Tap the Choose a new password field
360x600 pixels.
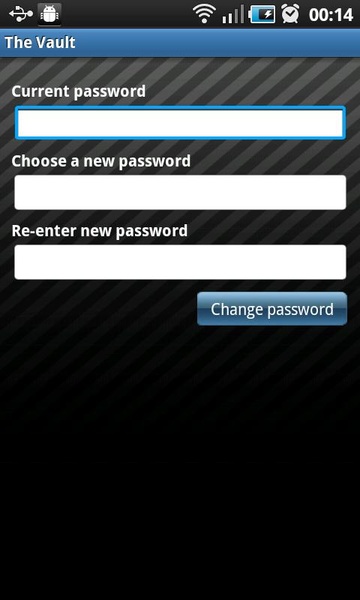(x=180, y=192)
